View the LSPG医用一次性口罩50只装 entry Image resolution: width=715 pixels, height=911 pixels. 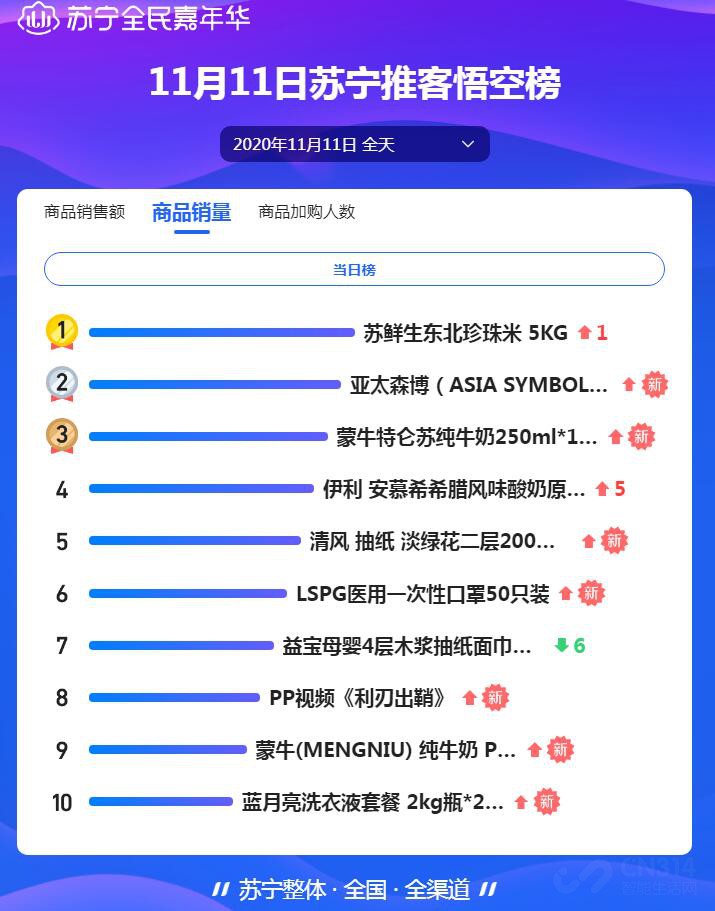tap(422, 594)
